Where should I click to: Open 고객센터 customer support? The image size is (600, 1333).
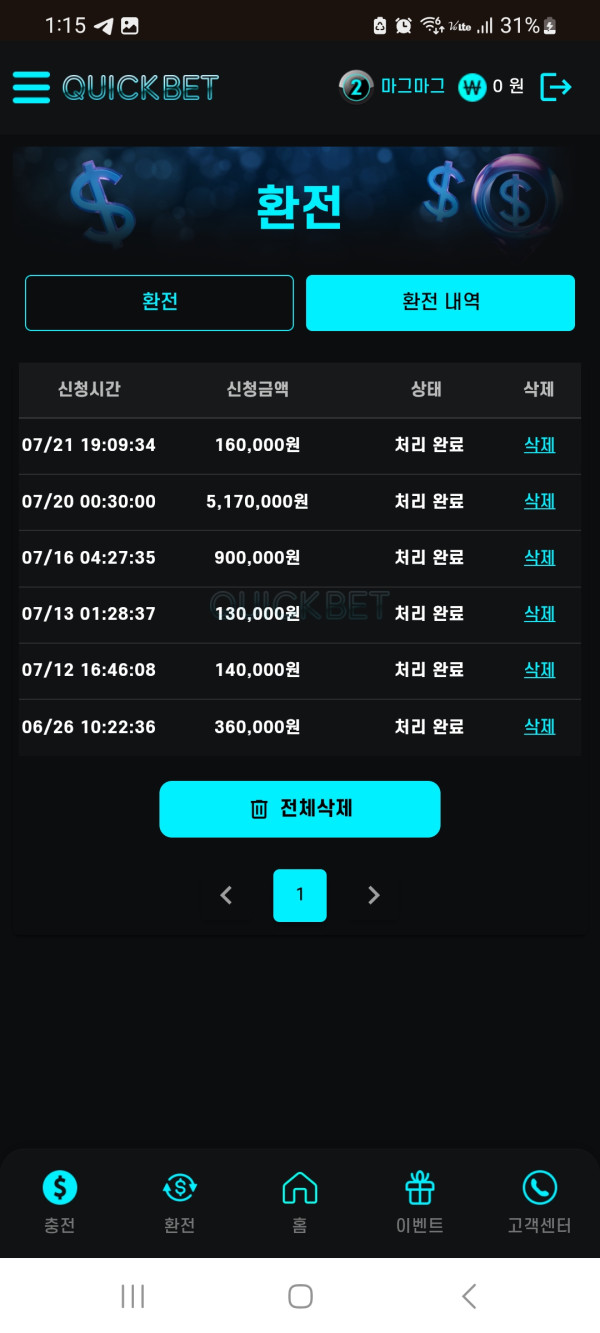[539, 1203]
